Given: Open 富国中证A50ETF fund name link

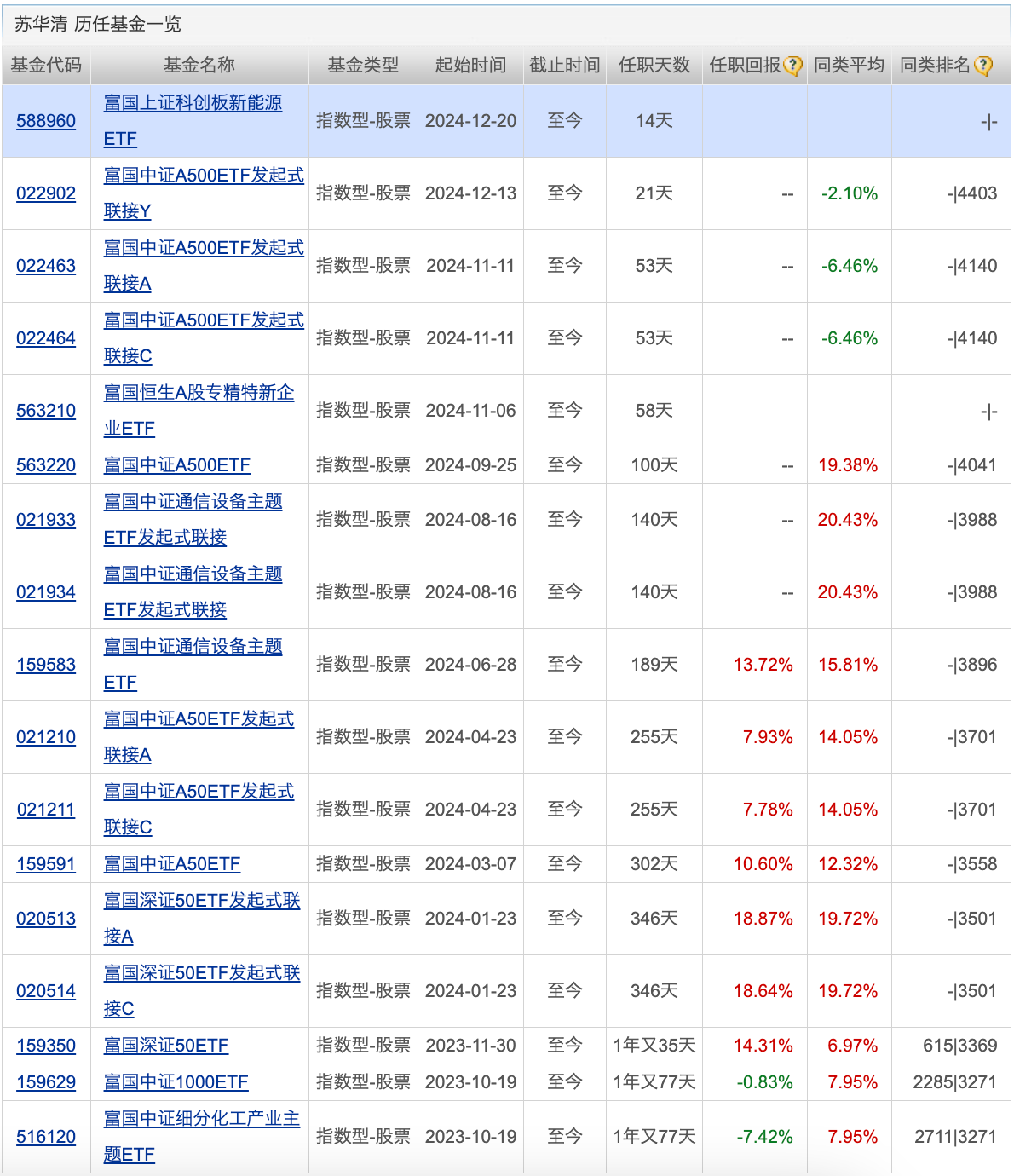Looking at the screenshot, I should click(x=172, y=864).
